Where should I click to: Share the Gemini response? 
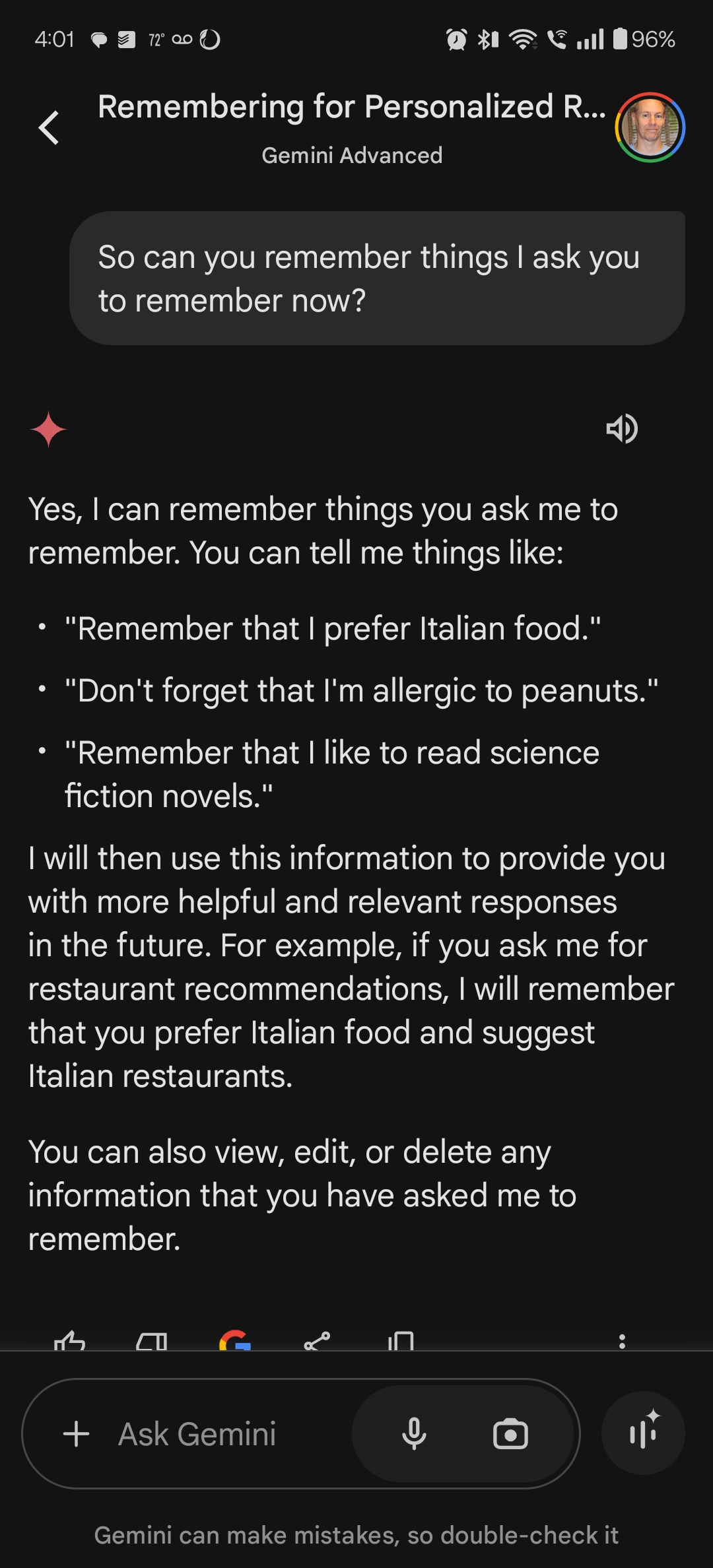pyautogui.click(x=317, y=1340)
